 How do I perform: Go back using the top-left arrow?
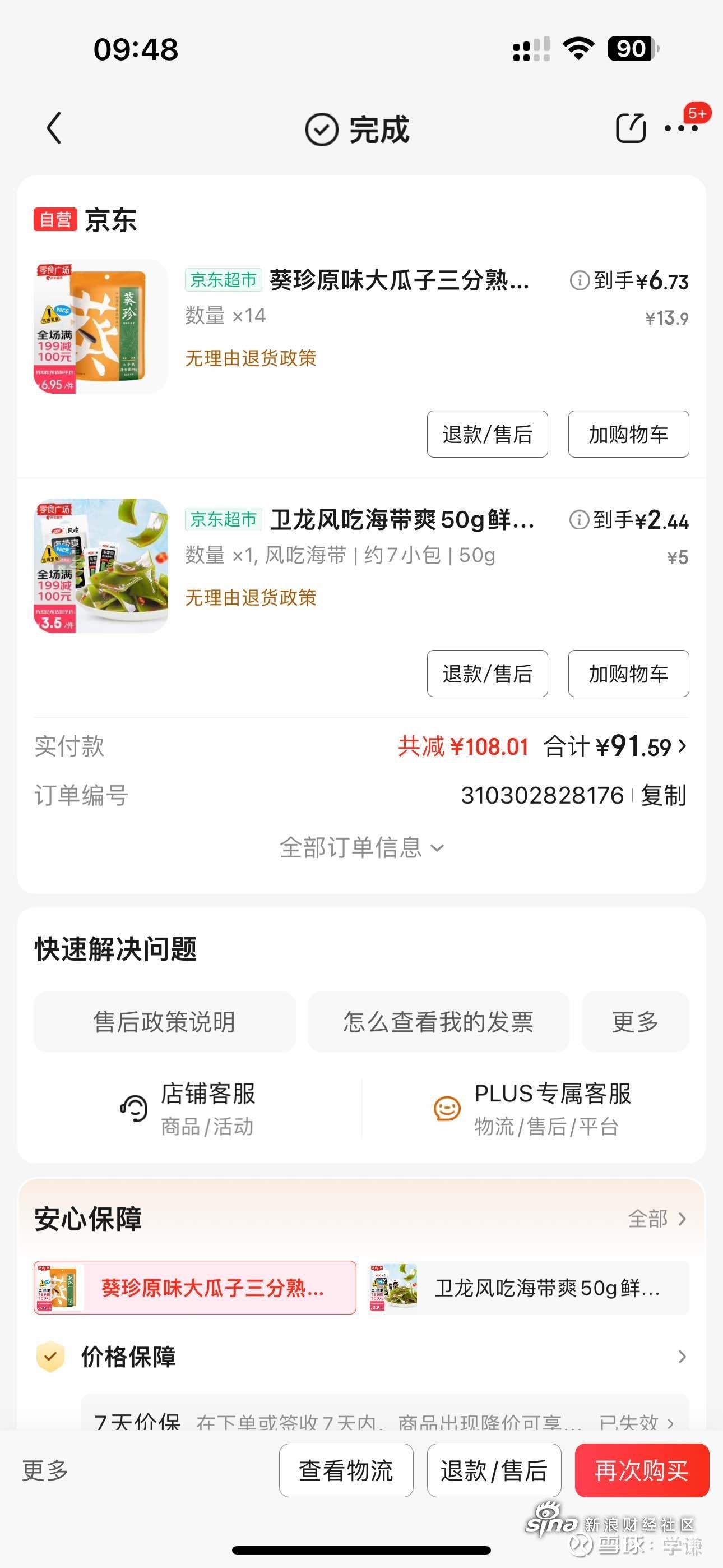click(54, 128)
